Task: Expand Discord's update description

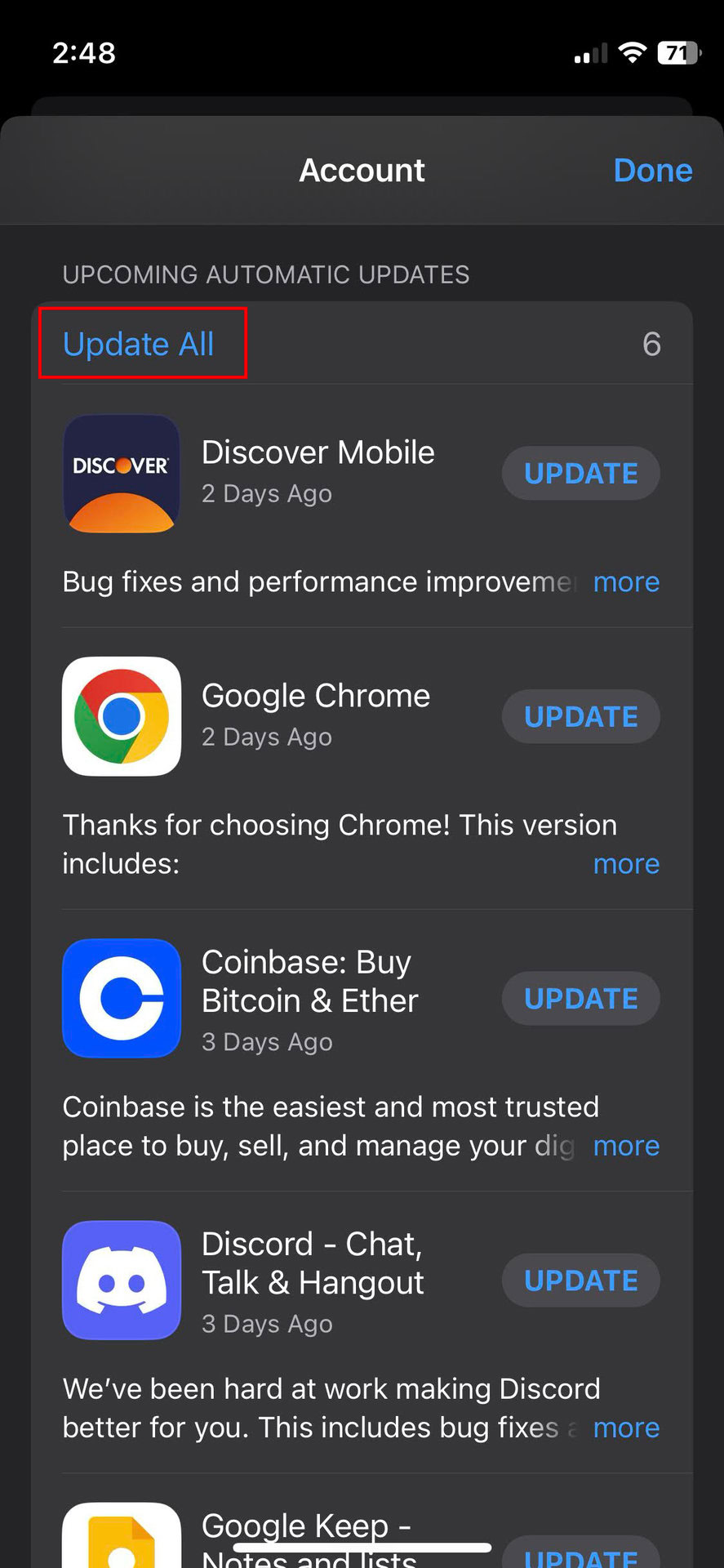Action: pyautogui.click(x=626, y=1428)
